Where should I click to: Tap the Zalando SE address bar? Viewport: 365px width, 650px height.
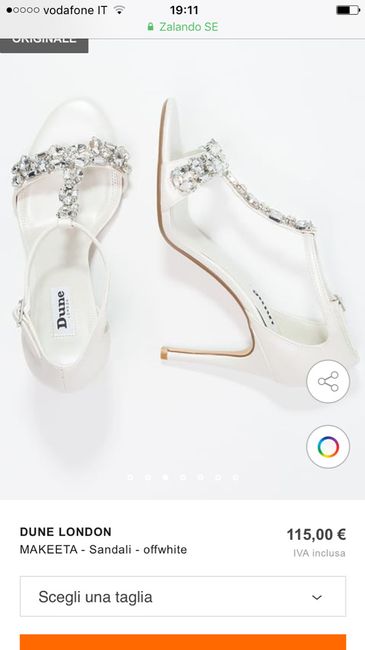pyautogui.click(x=182, y=27)
